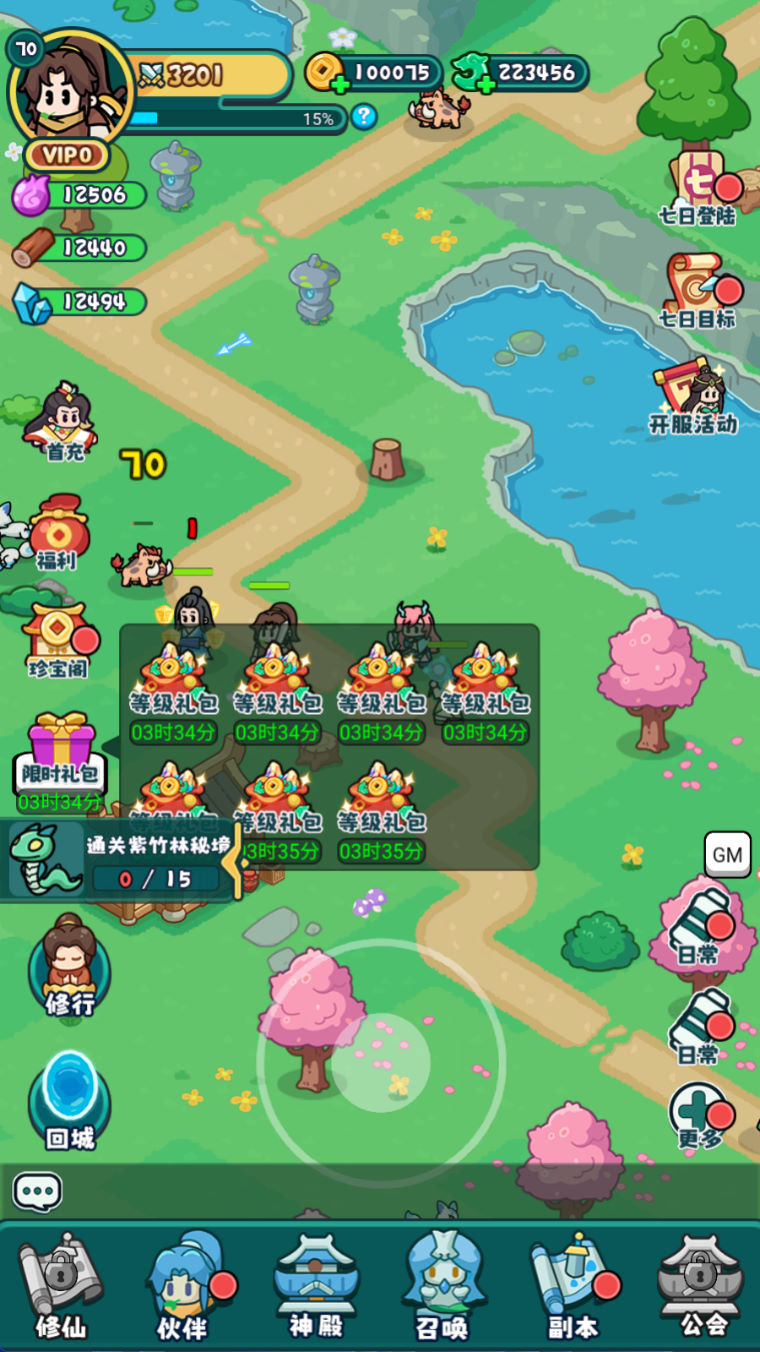Image resolution: width=760 pixels, height=1352 pixels.
Task: Open the player avatar profile
Action: click(x=70, y=90)
